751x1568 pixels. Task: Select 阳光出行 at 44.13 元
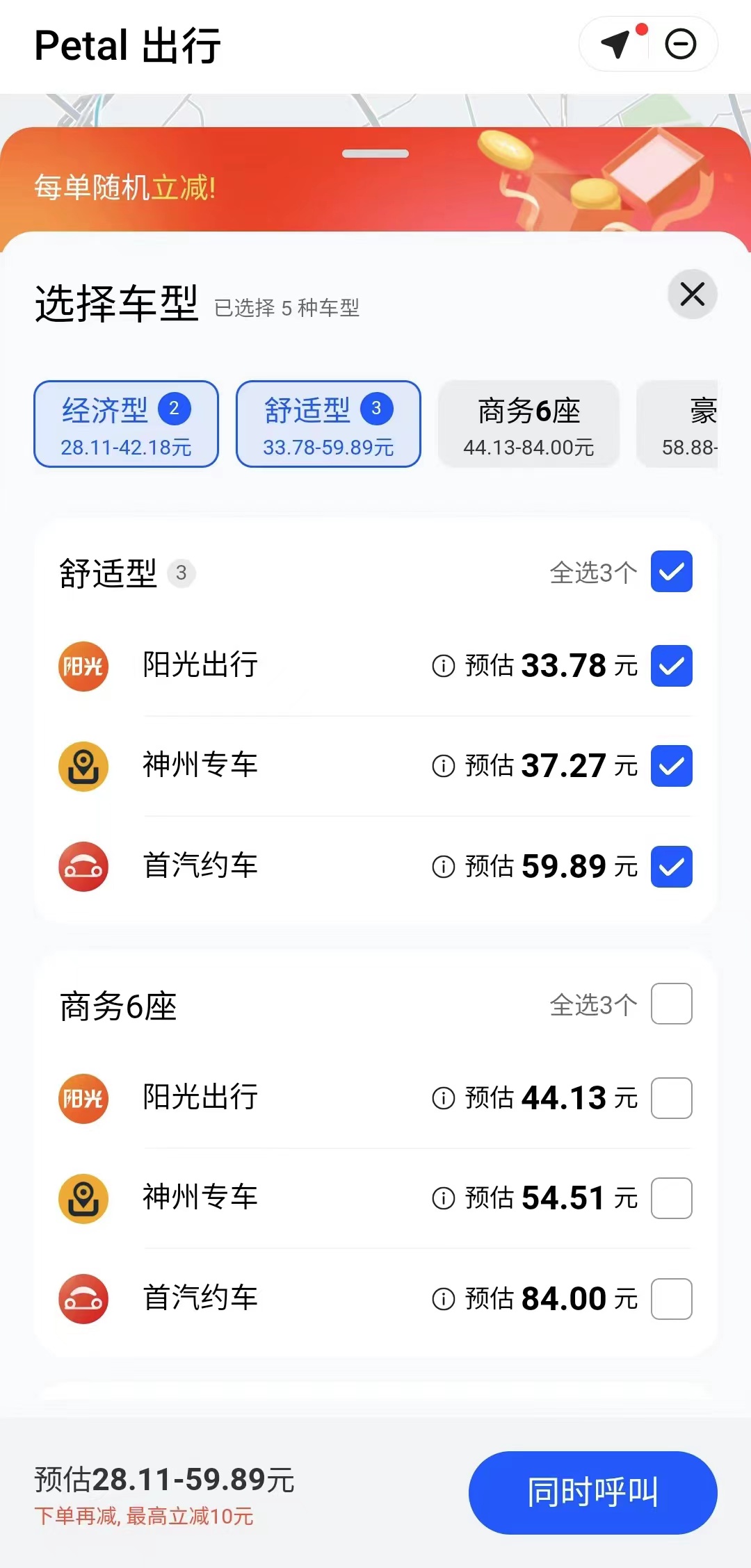pos(671,1098)
